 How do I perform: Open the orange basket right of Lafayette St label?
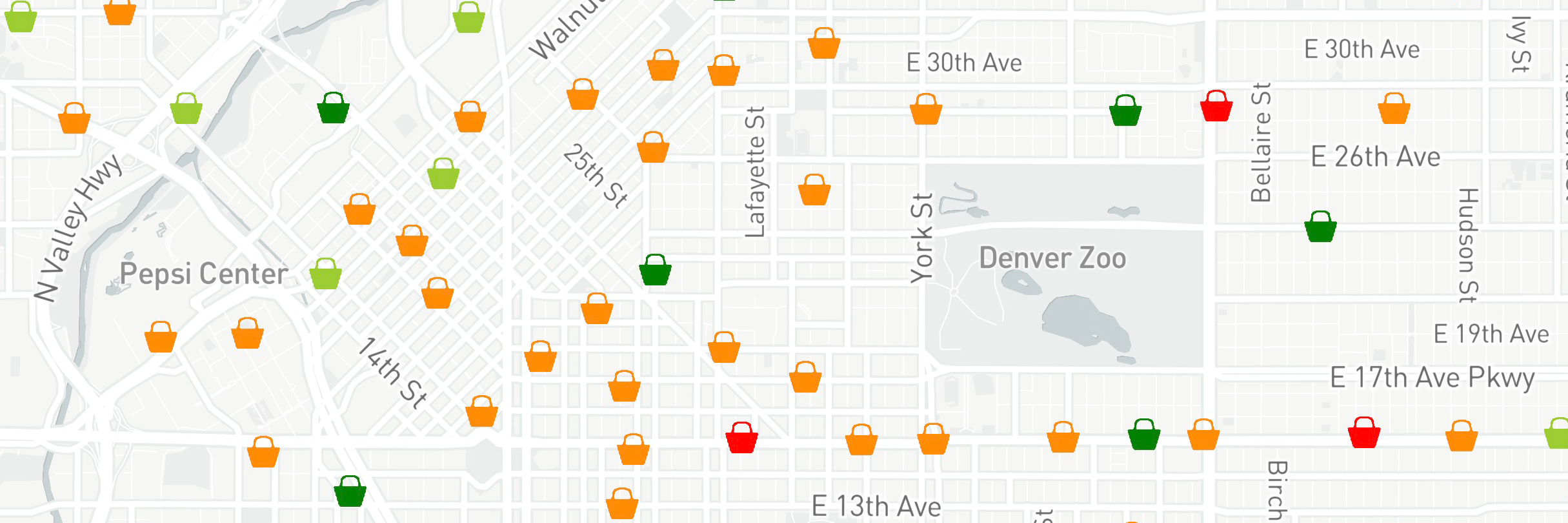coord(814,190)
